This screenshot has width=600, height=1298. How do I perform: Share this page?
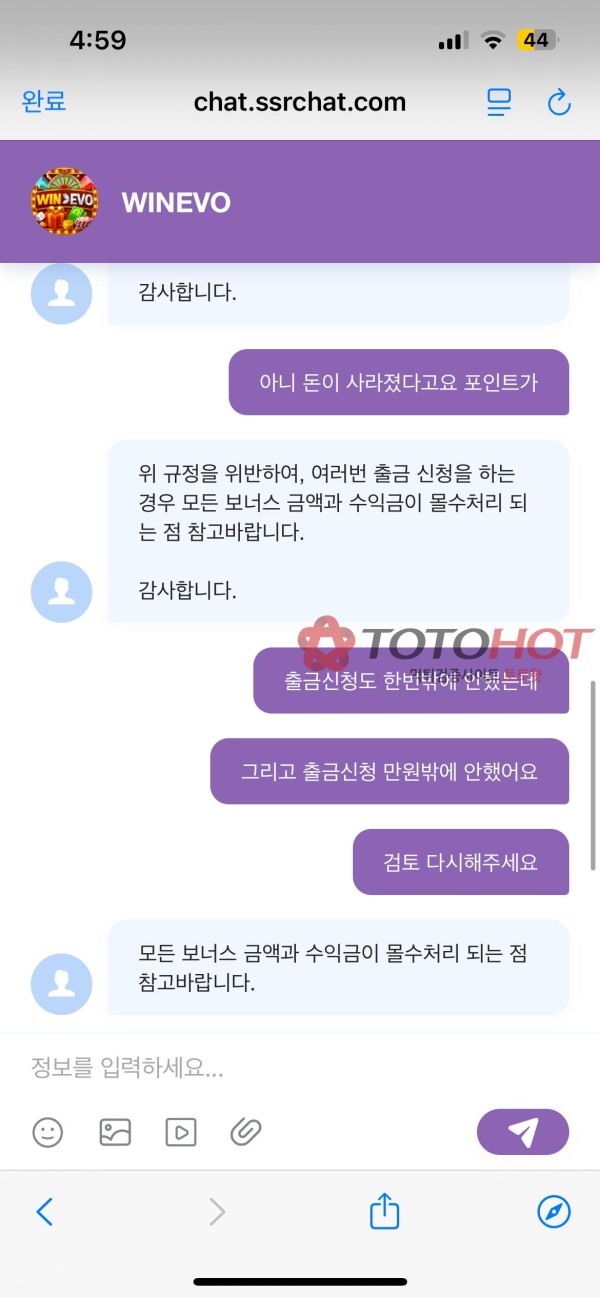pos(385,1212)
